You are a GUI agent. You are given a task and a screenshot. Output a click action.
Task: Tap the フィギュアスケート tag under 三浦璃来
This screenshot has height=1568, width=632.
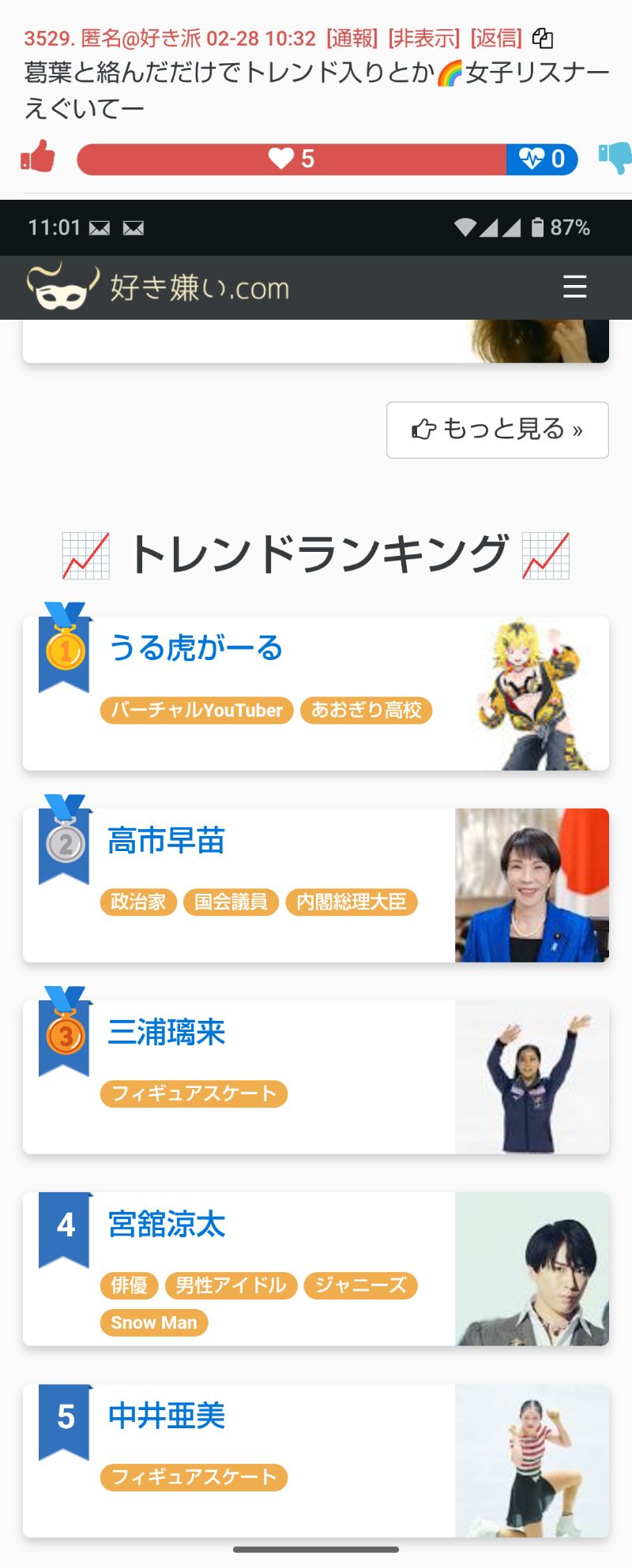tap(194, 1093)
